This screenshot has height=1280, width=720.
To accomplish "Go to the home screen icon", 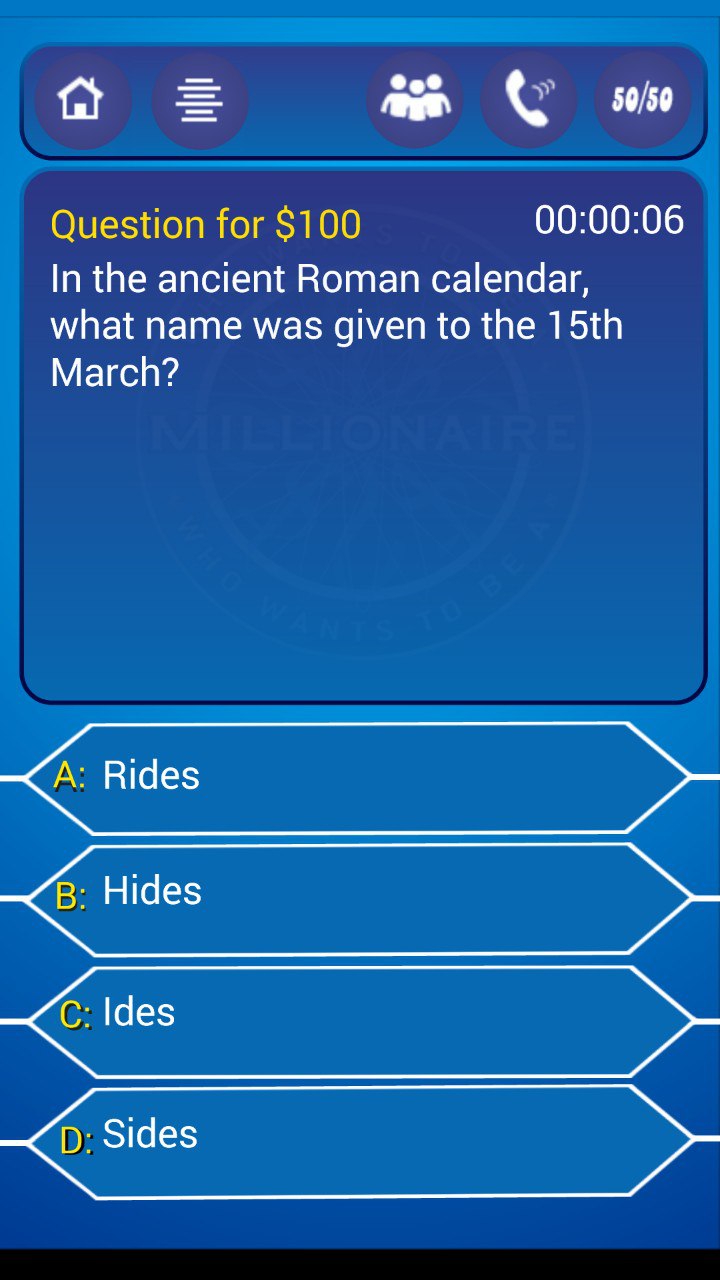I will click(x=82, y=100).
